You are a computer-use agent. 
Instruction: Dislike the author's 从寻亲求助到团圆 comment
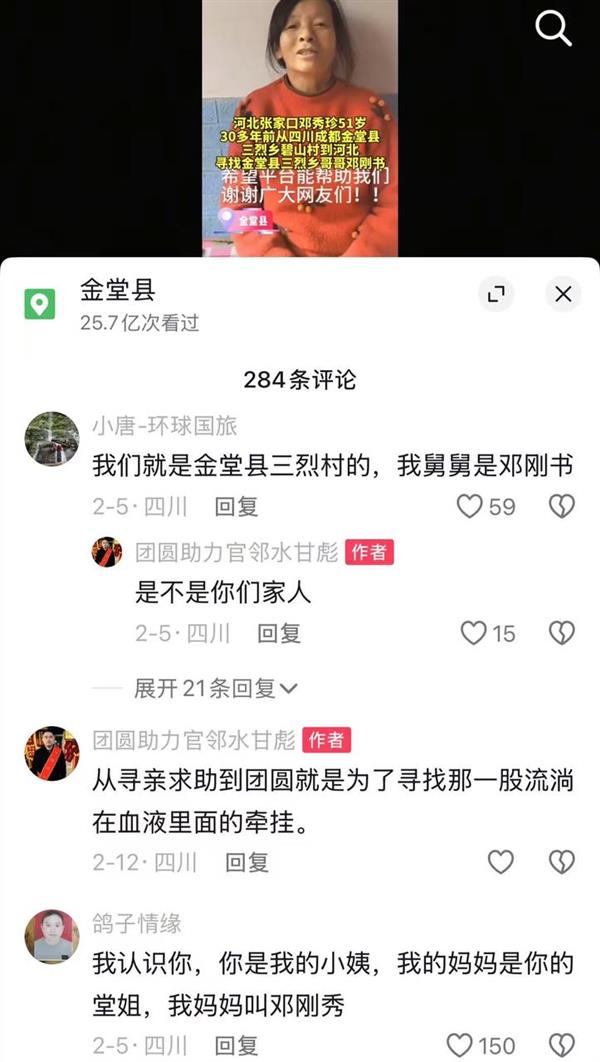coord(562,861)
